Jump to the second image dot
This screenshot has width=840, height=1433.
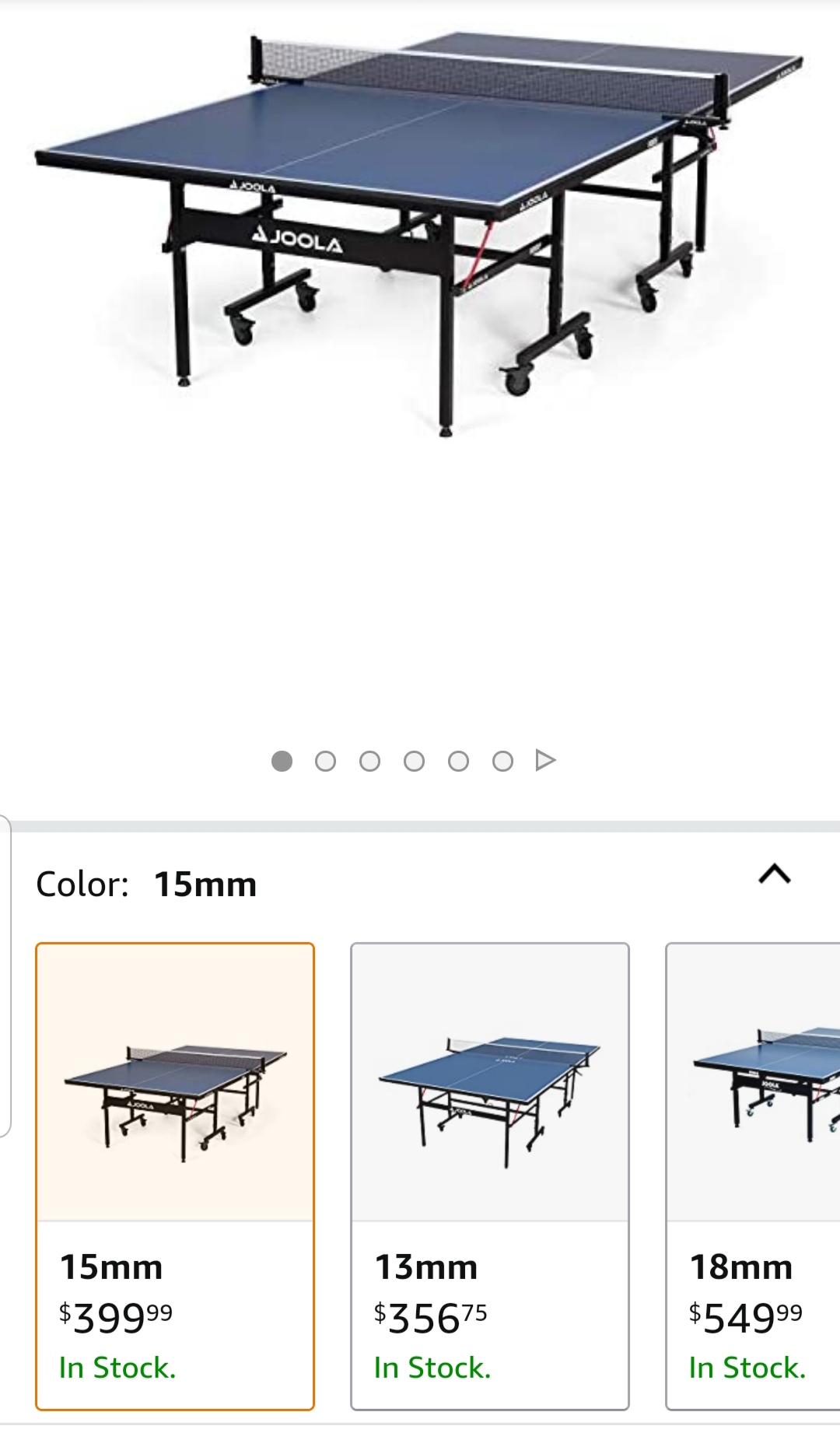tap(325, 761)
